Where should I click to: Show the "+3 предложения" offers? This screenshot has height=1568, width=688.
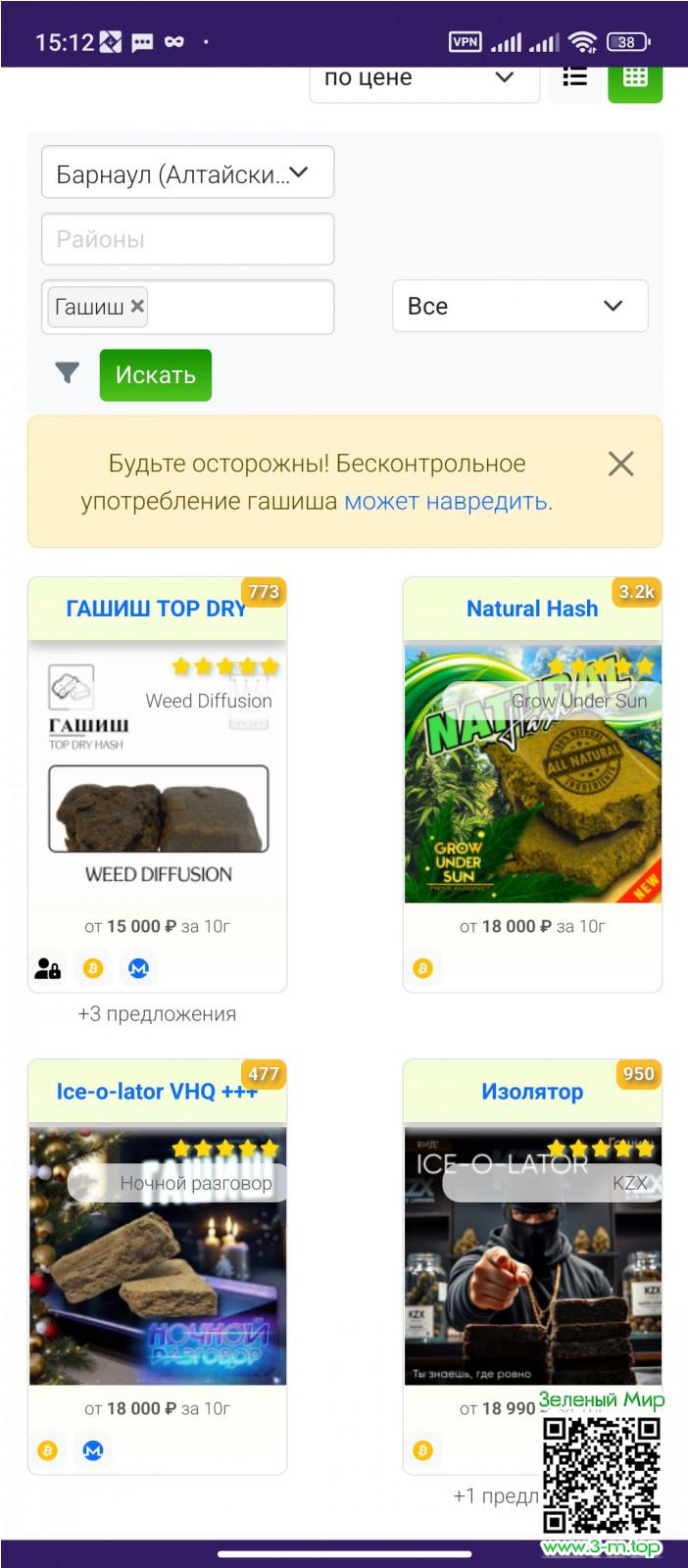(157, 1014)
